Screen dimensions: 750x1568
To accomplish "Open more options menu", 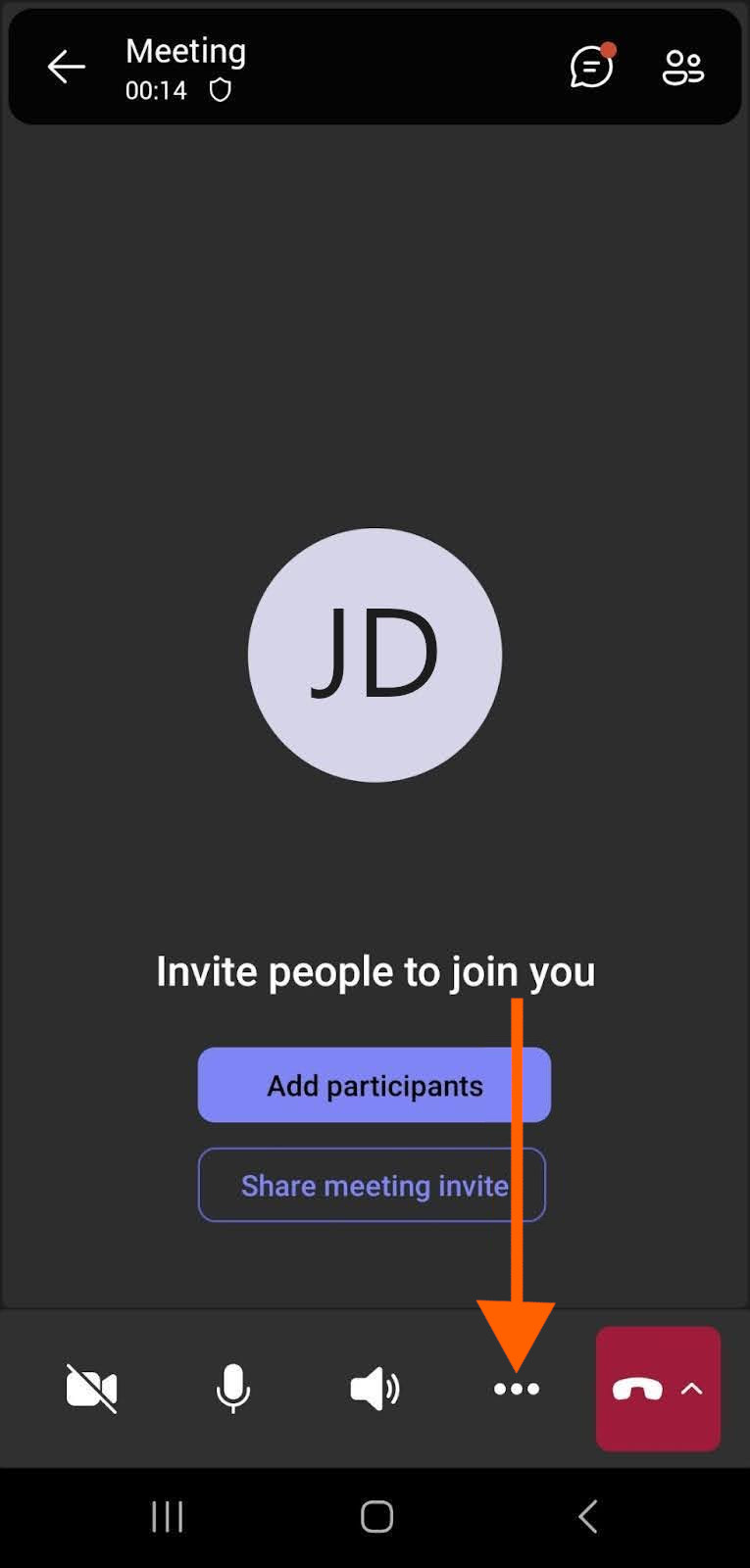I will (x=517, y=1389).
